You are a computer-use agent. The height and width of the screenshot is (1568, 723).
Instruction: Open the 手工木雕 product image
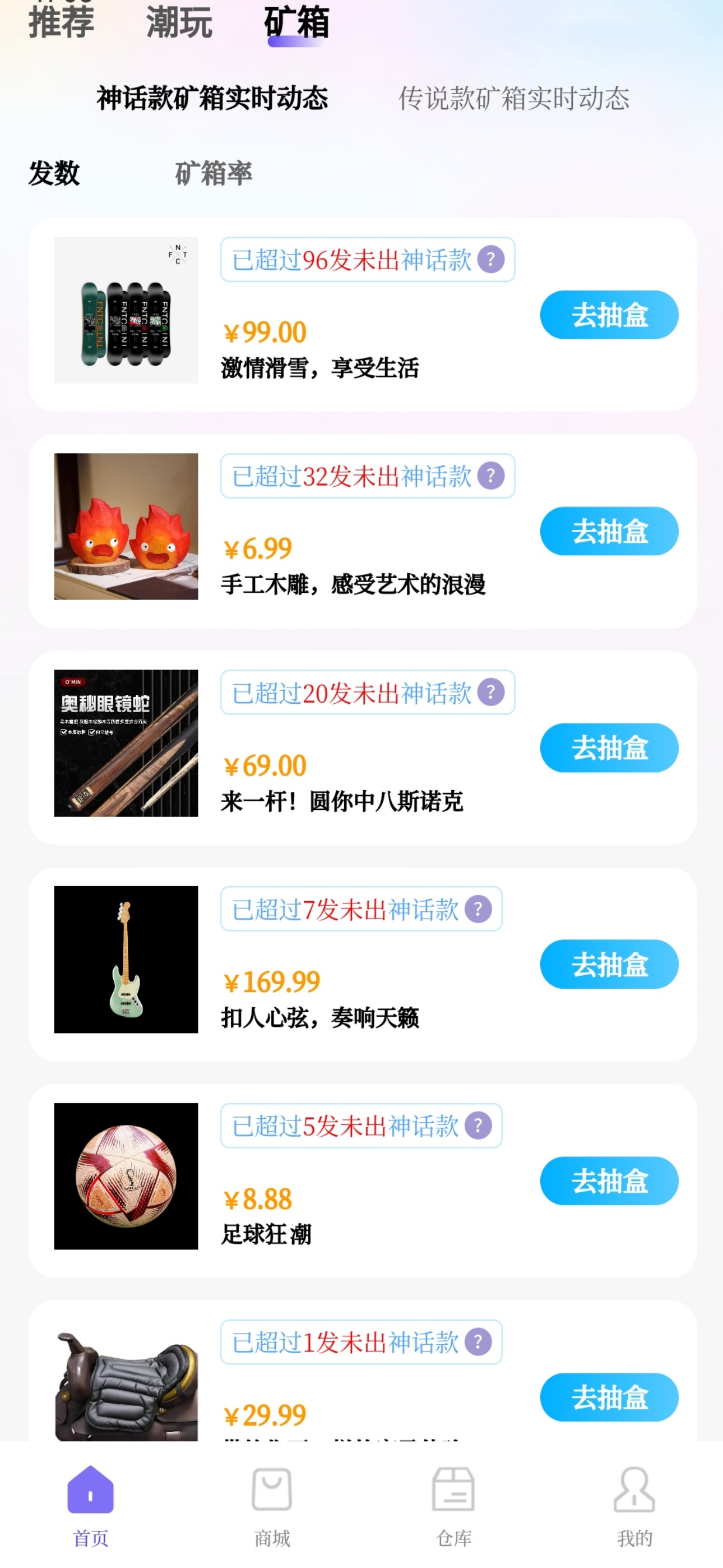click(126, 527)
